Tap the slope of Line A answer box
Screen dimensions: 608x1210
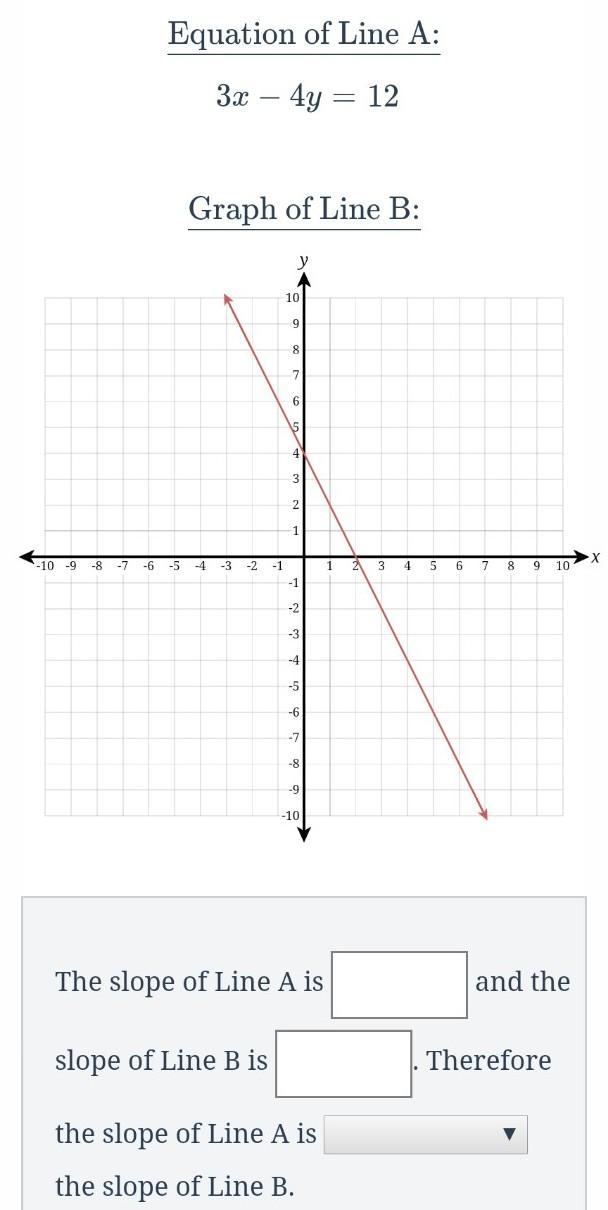(399, 984)
